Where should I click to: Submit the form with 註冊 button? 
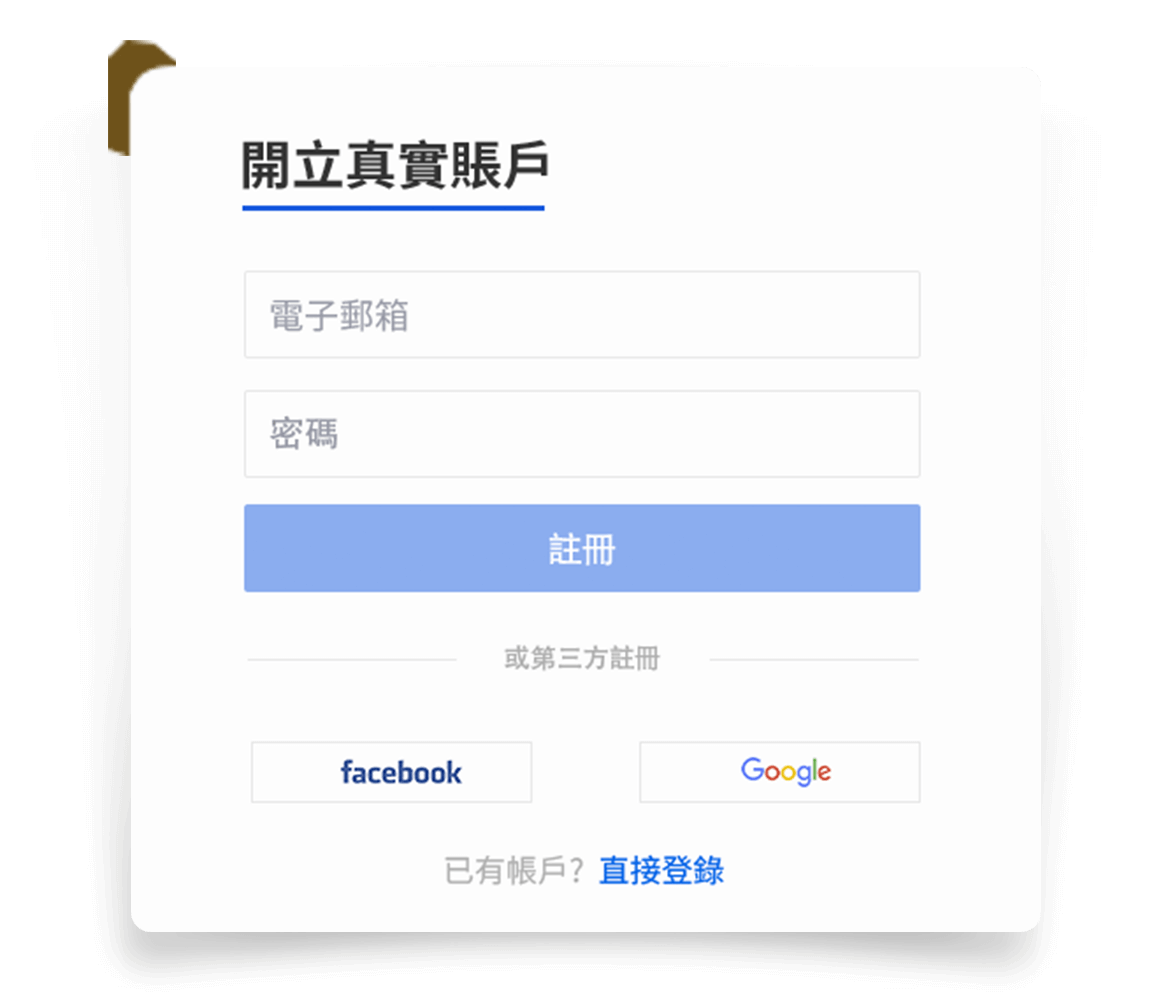pyautogui.click(x=581, y=548)
